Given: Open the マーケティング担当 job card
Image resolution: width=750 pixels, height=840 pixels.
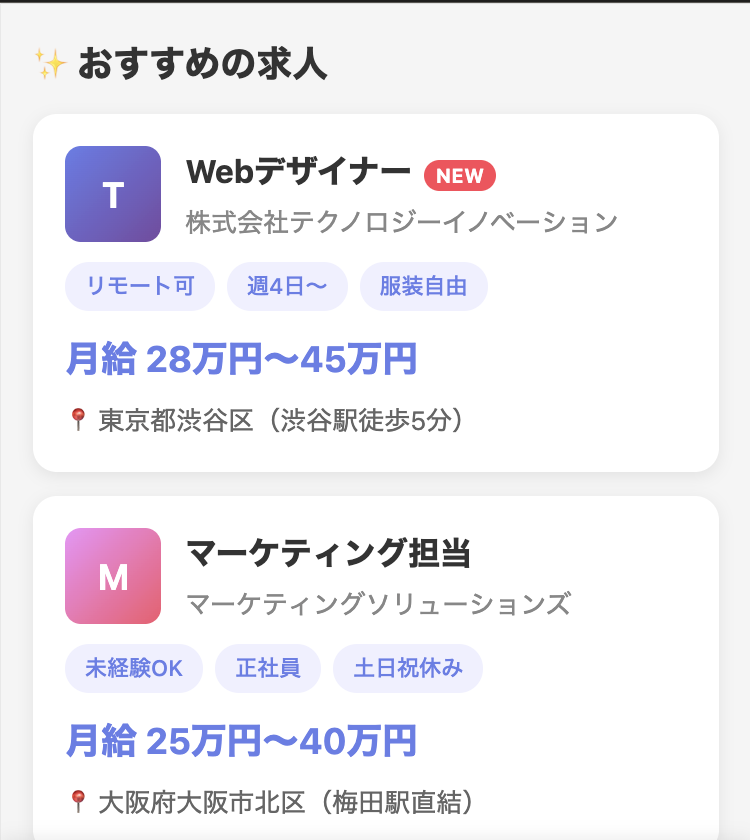Looking at the screenshot, I should pyautogui.click(x=328, y=553).
